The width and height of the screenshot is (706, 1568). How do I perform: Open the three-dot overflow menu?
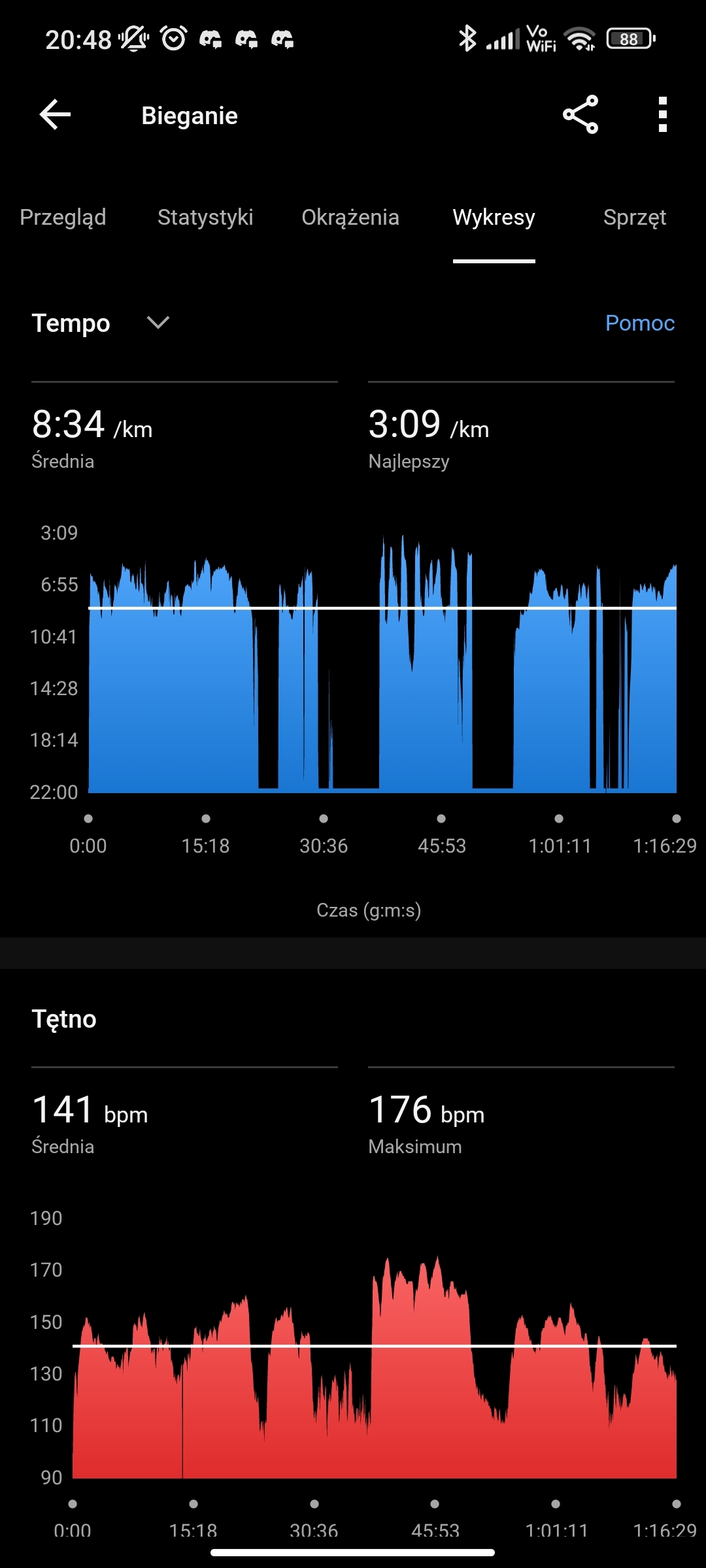(662, 115)
